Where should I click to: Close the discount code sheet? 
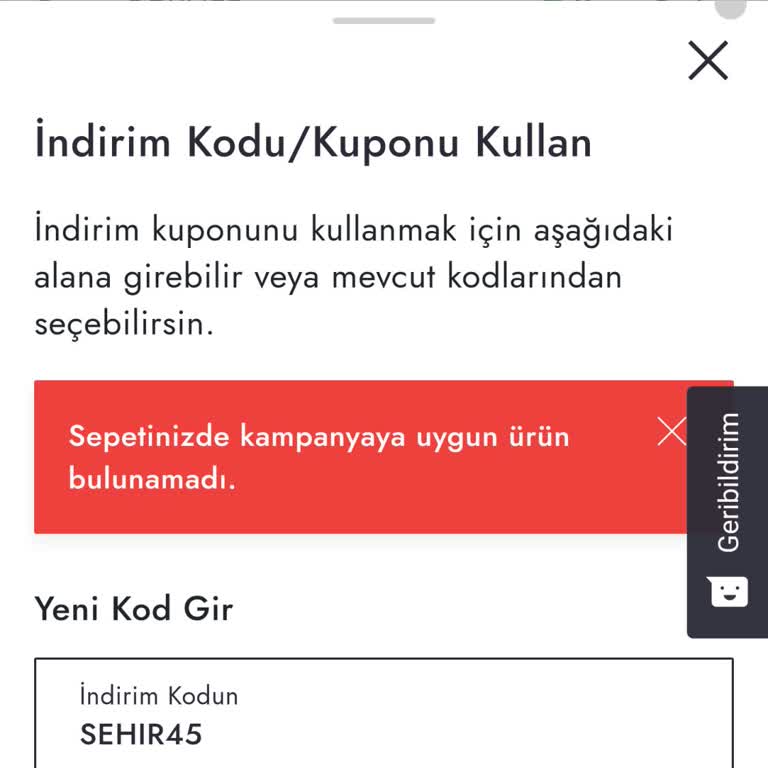point(708,61)
